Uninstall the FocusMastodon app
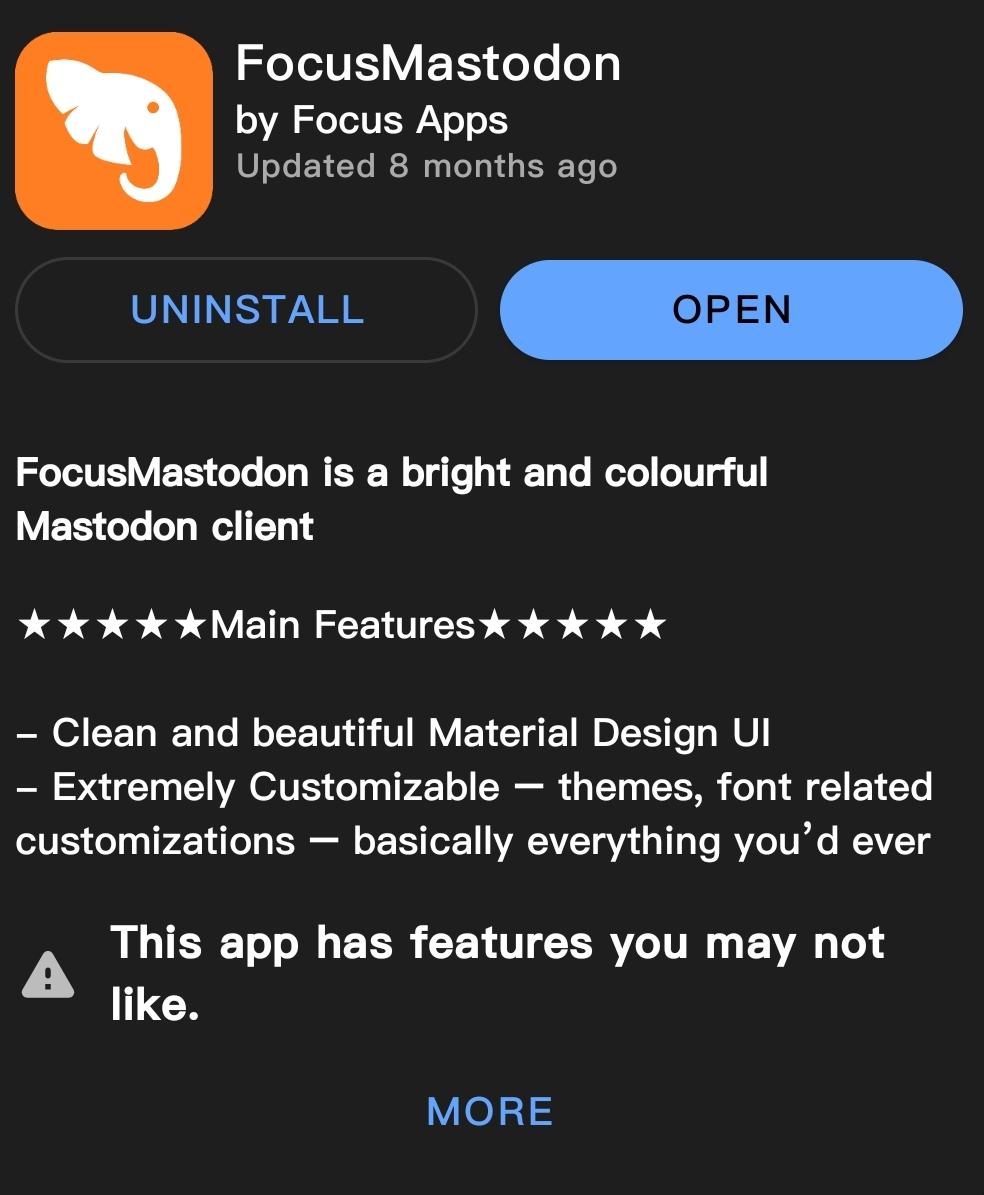The width and height of the screenshot is (984, 1195). pos(246,310)
